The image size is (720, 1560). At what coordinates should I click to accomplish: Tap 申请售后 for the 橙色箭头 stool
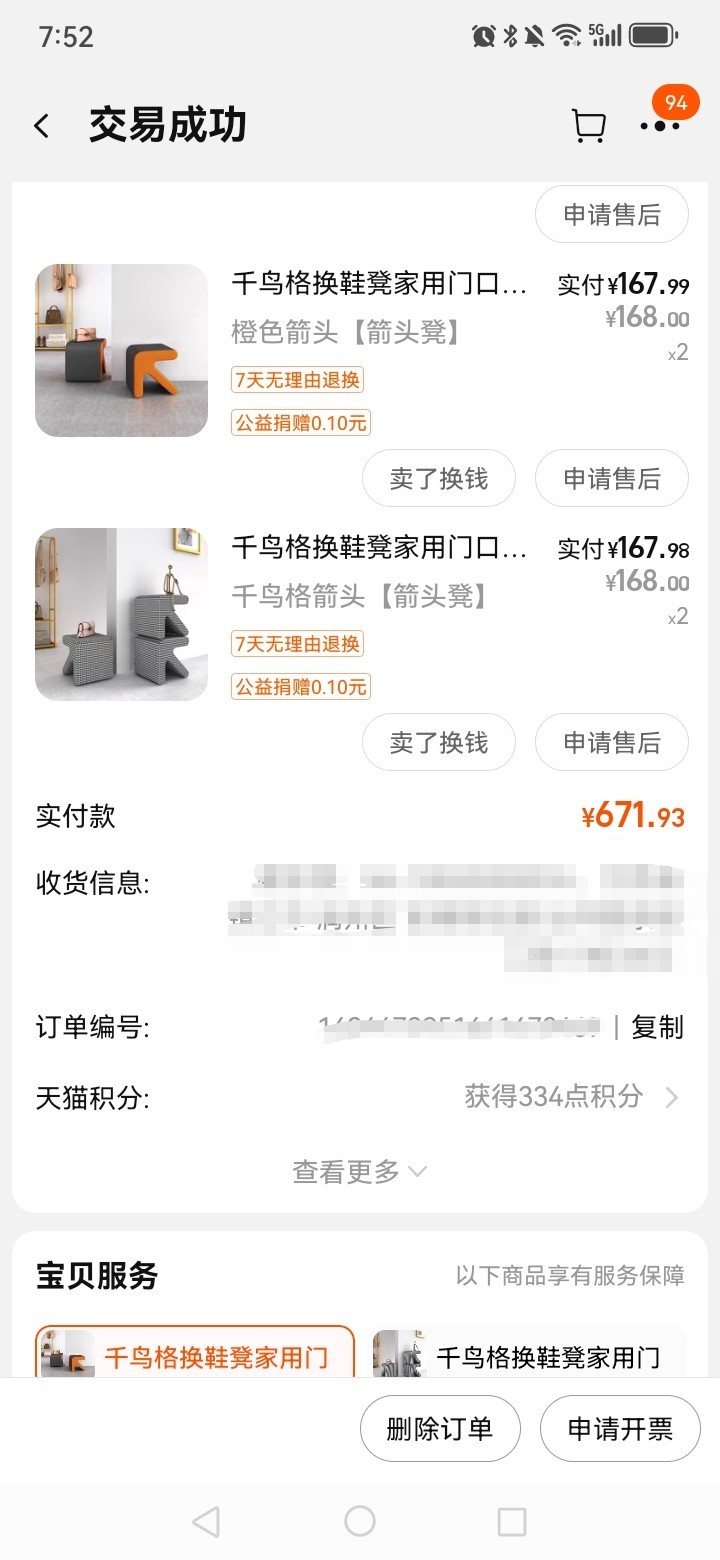click(611, 479)
